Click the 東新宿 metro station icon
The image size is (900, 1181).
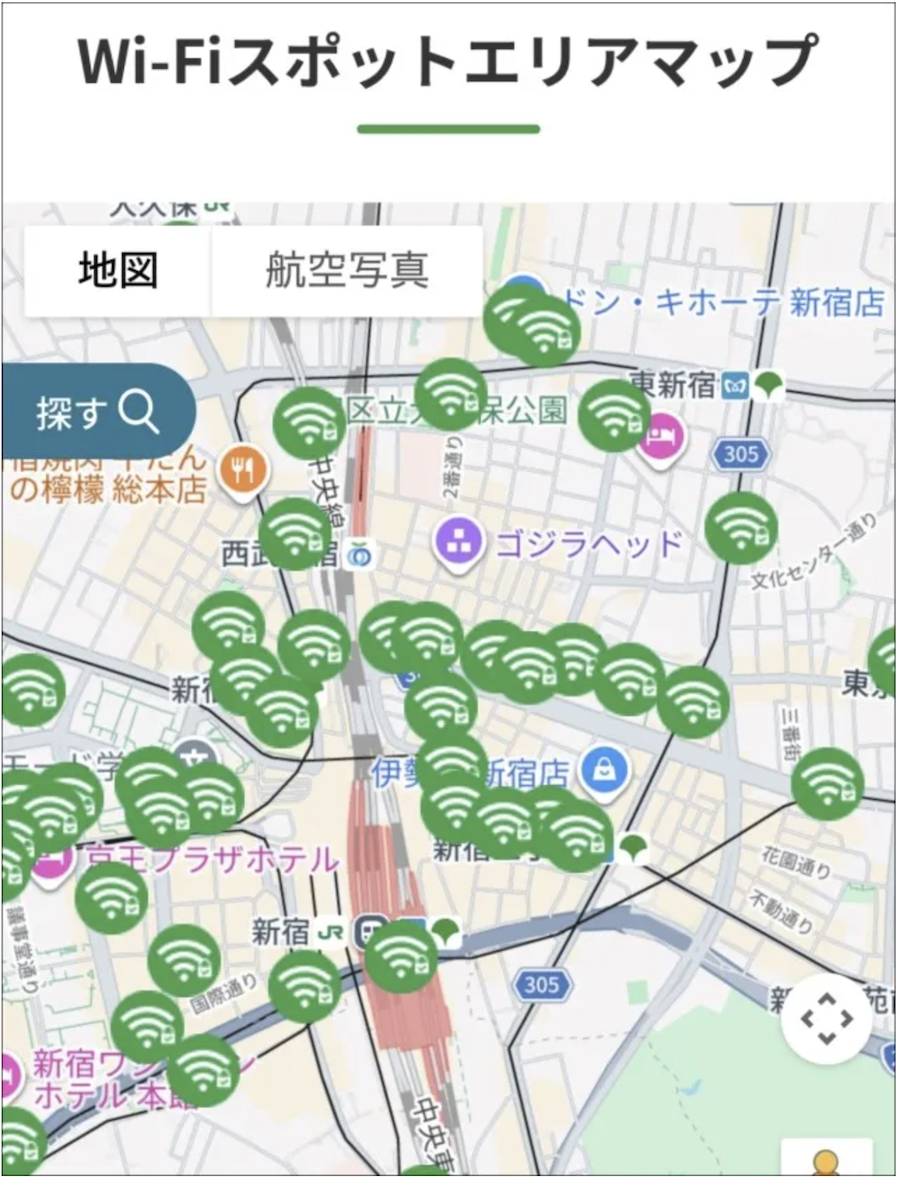734,384
